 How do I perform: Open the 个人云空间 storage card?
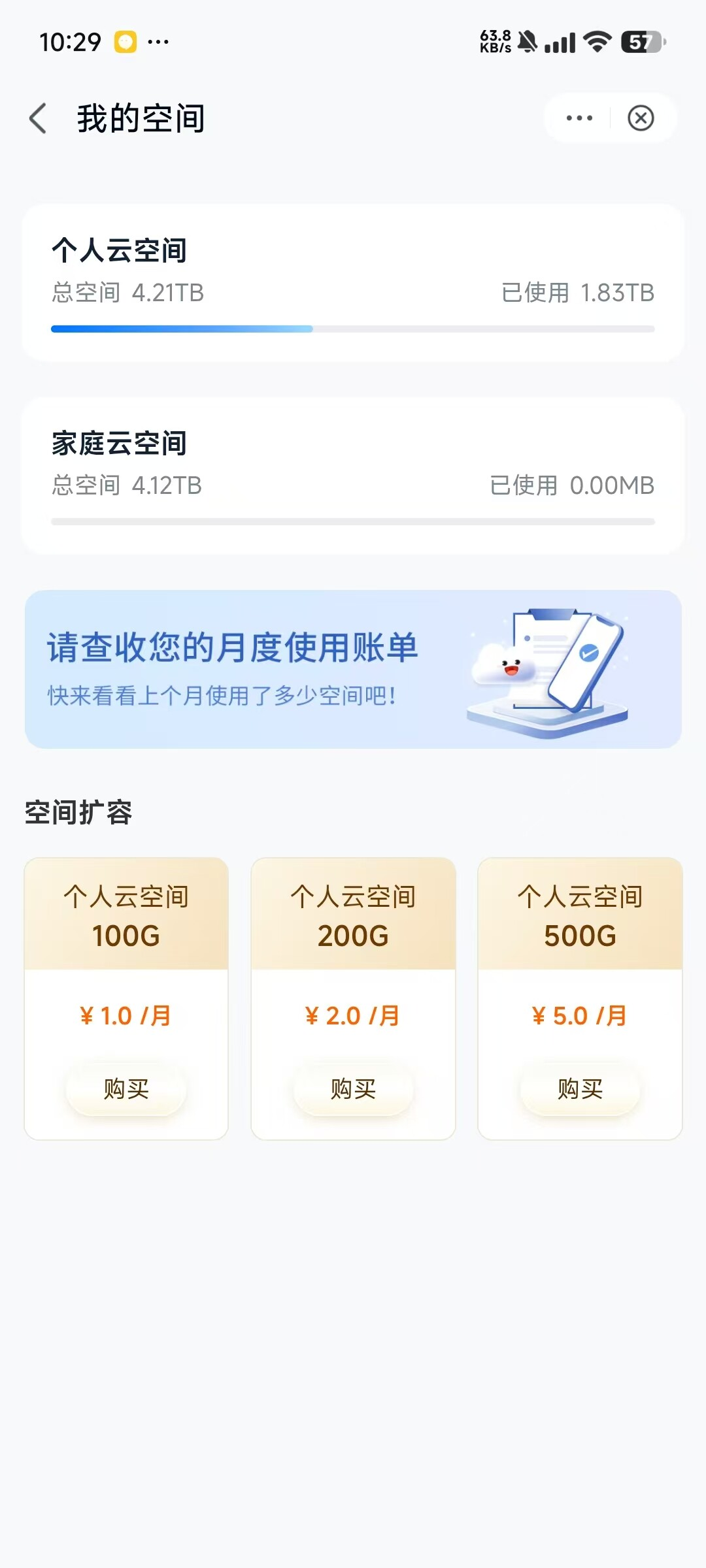pyautogui.click(x=353, y=282)
